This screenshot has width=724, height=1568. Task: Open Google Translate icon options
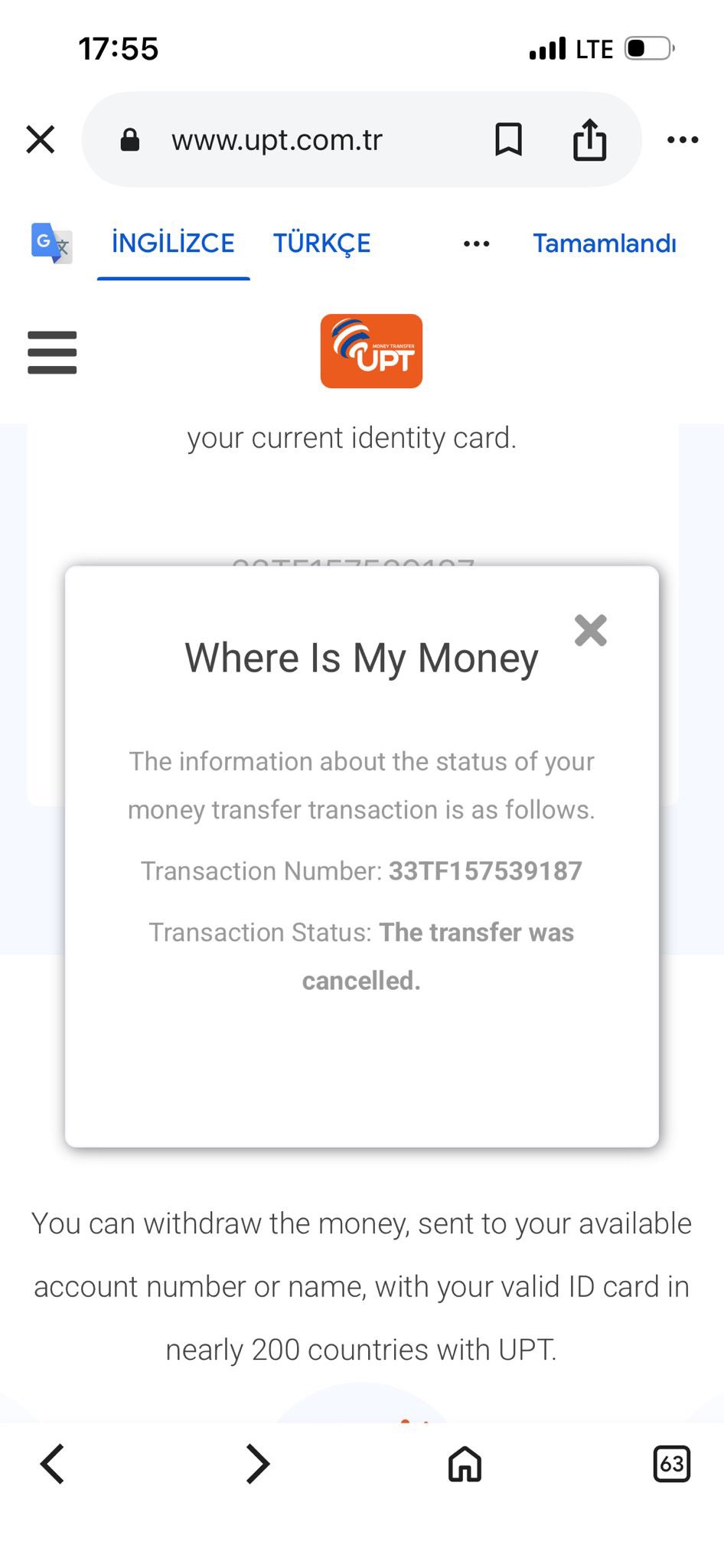tap(51, 243)
